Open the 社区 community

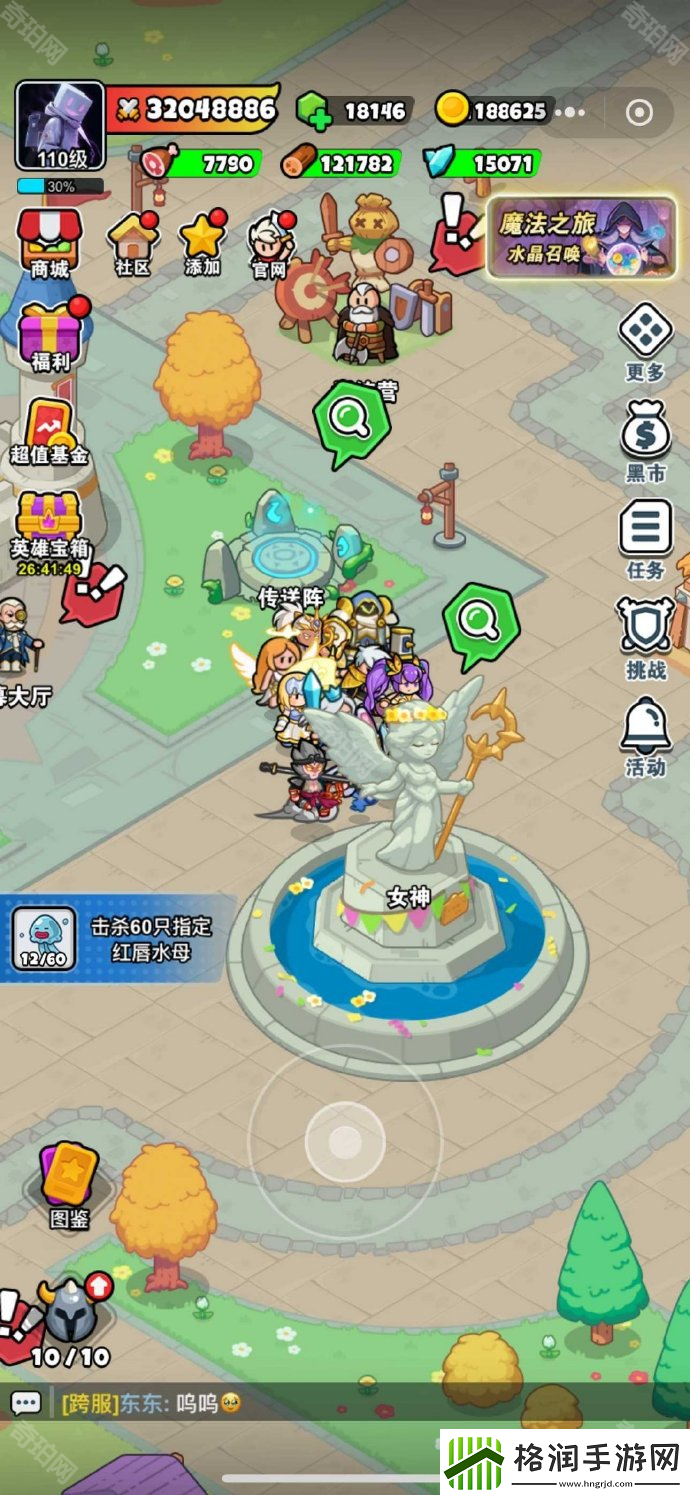[x=132, y=241]
